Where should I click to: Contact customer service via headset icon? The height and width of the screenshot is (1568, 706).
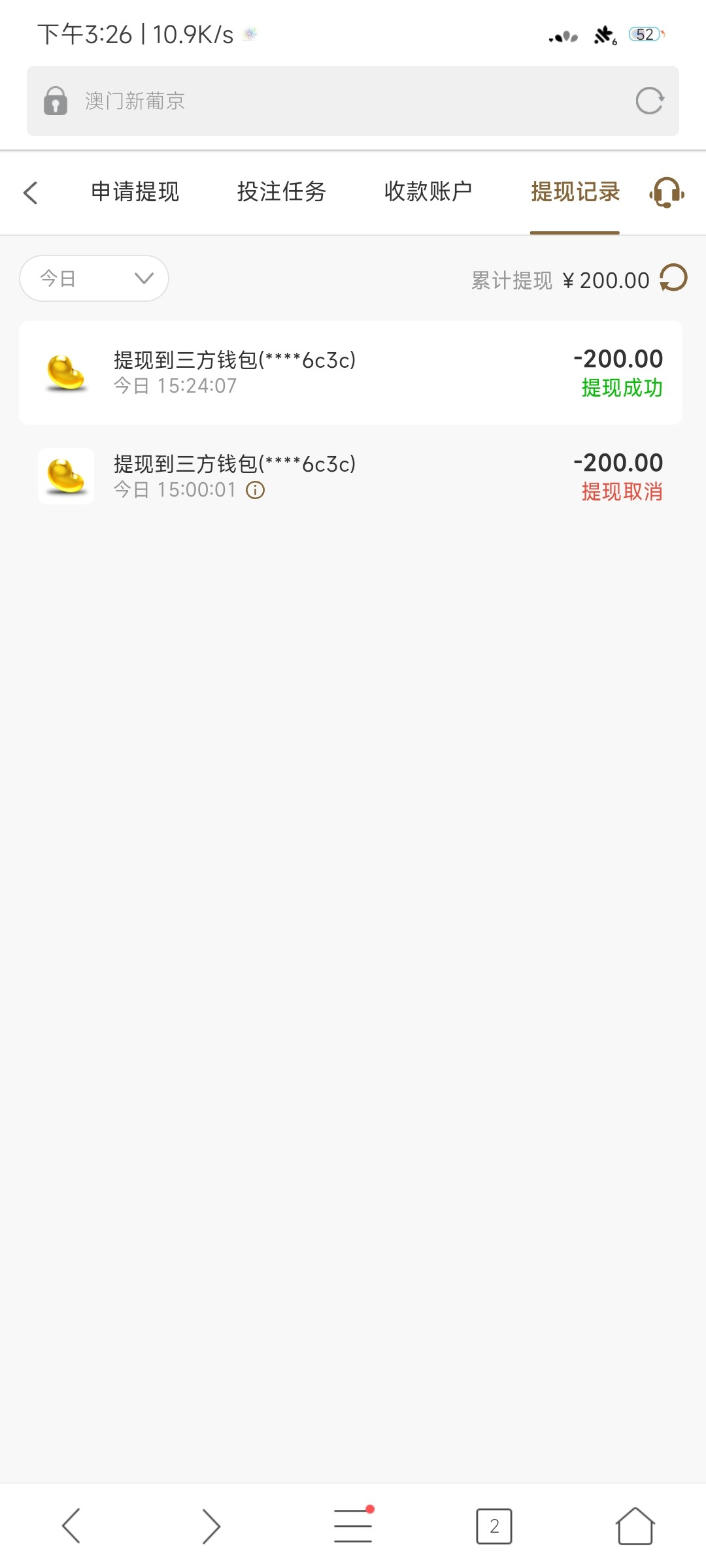(666, 193)
